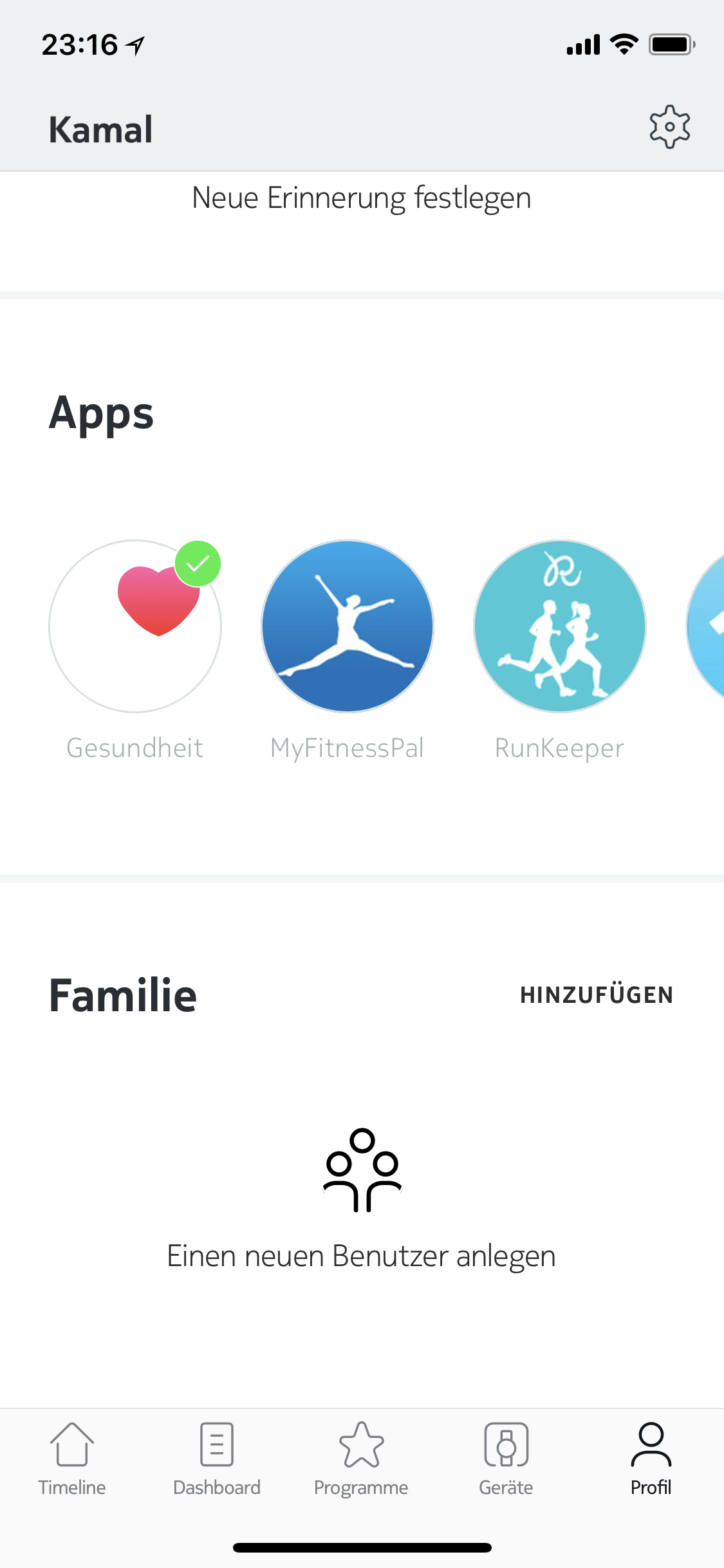
Task: Tap Neue Erinnerung festlegen
Action: tap(362, 198)
